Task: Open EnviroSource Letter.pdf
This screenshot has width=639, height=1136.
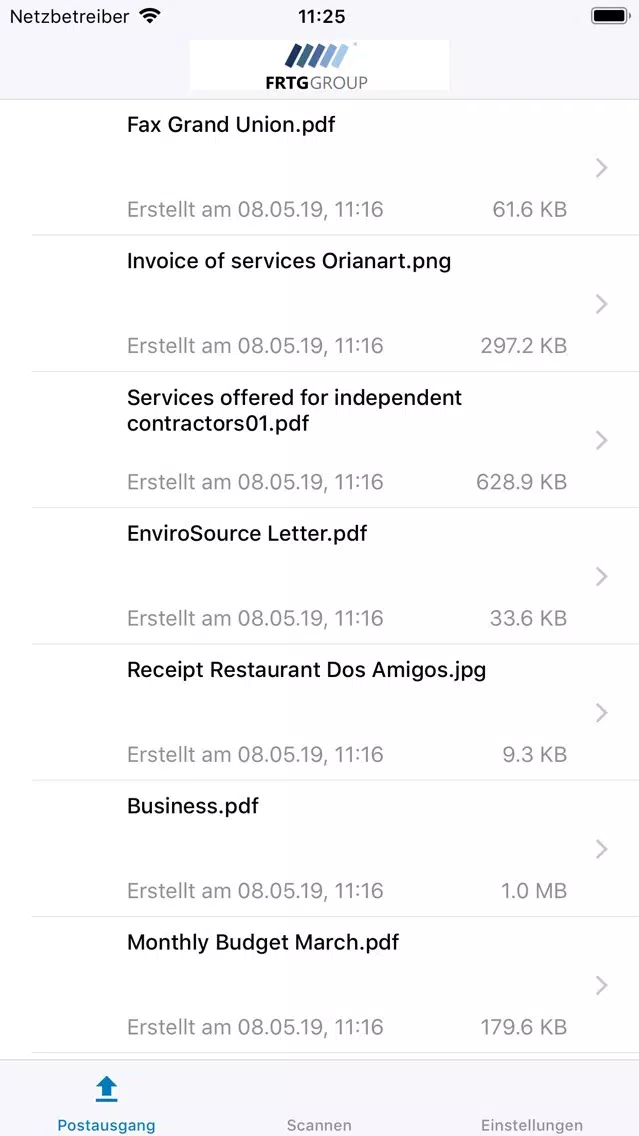Action: pyautogui.click(x=320, y=576)
